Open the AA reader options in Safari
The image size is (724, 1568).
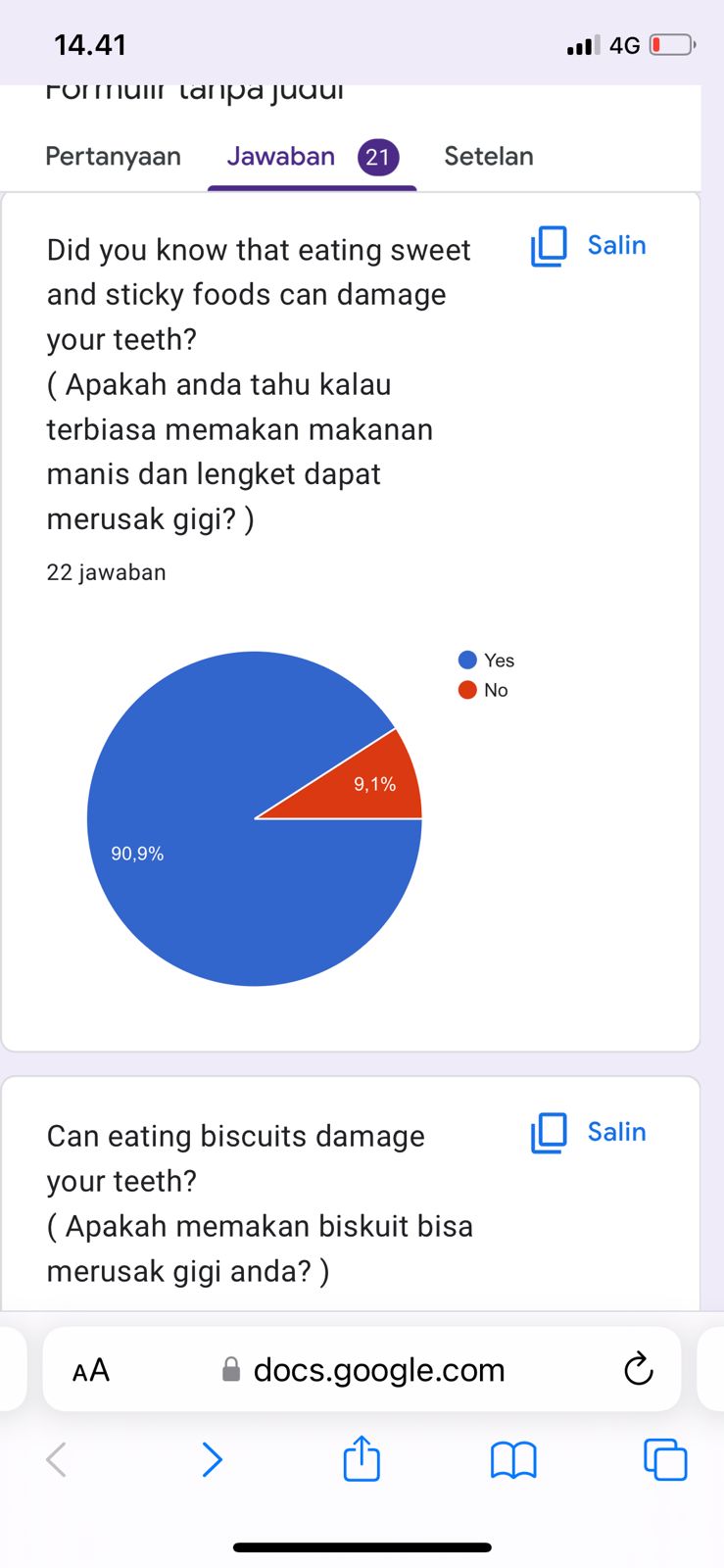click(x=91, y=1370)
